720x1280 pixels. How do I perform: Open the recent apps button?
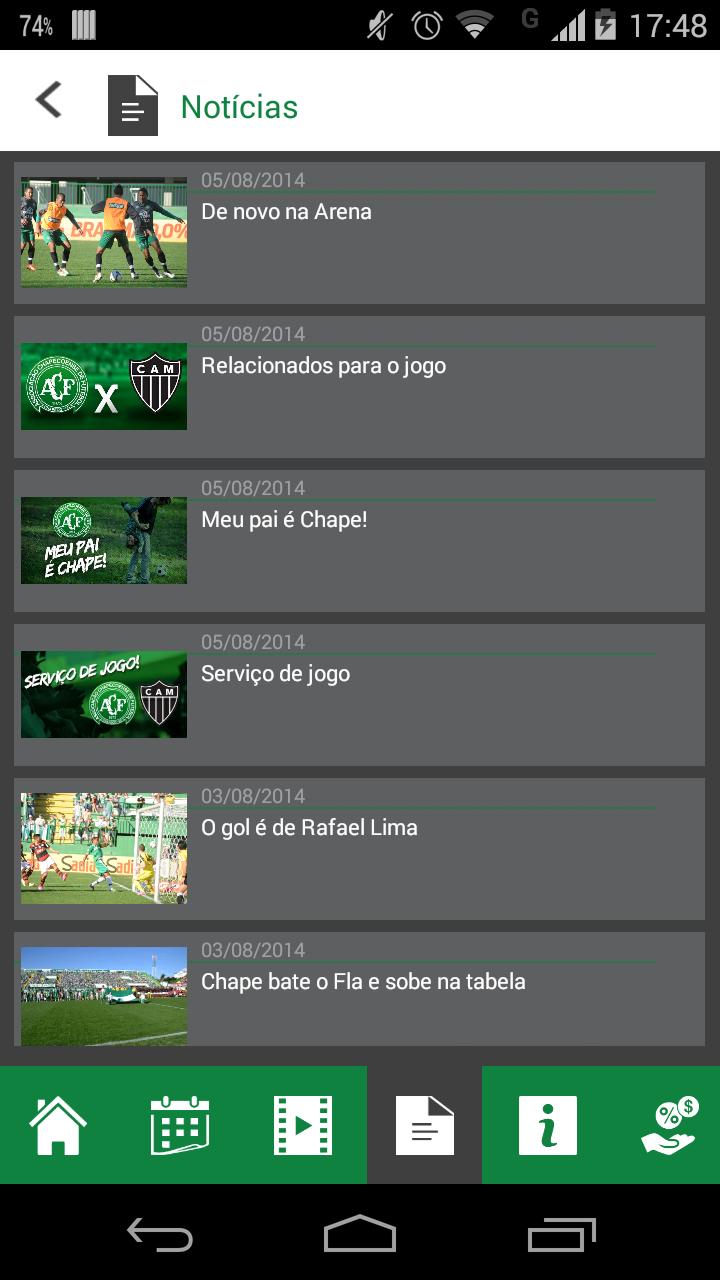[562, 1234]
